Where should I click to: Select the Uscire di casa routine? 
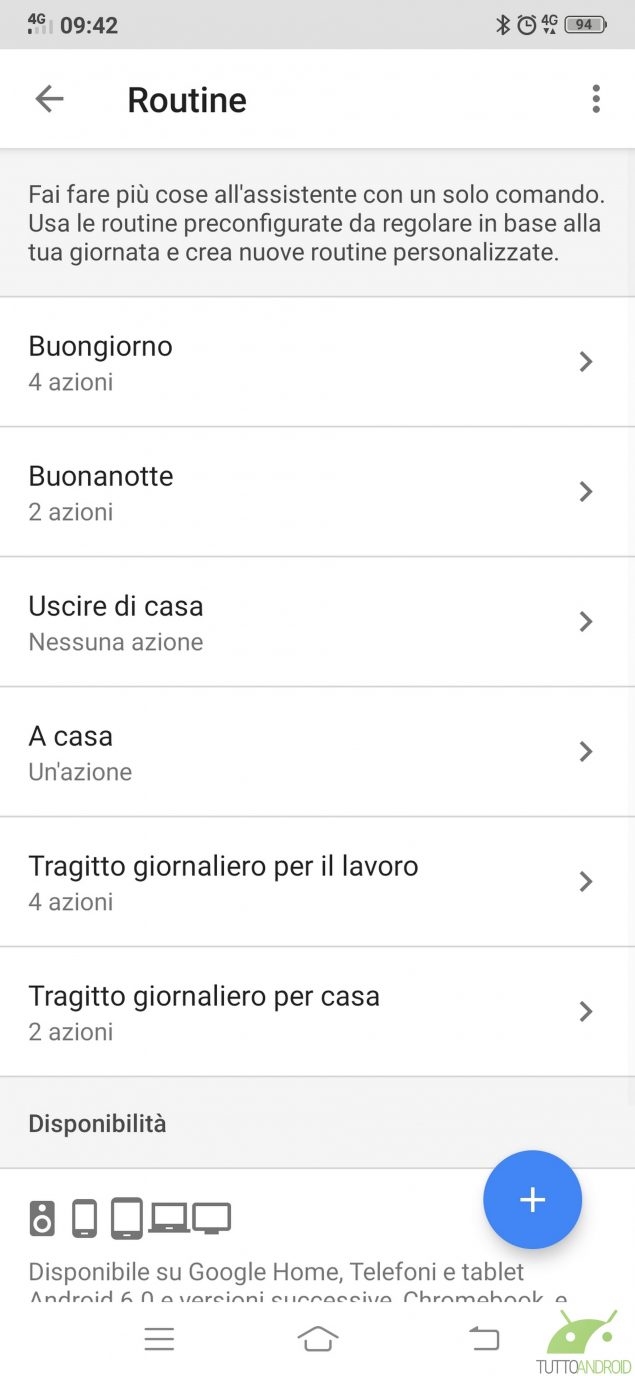coord(317,622)
